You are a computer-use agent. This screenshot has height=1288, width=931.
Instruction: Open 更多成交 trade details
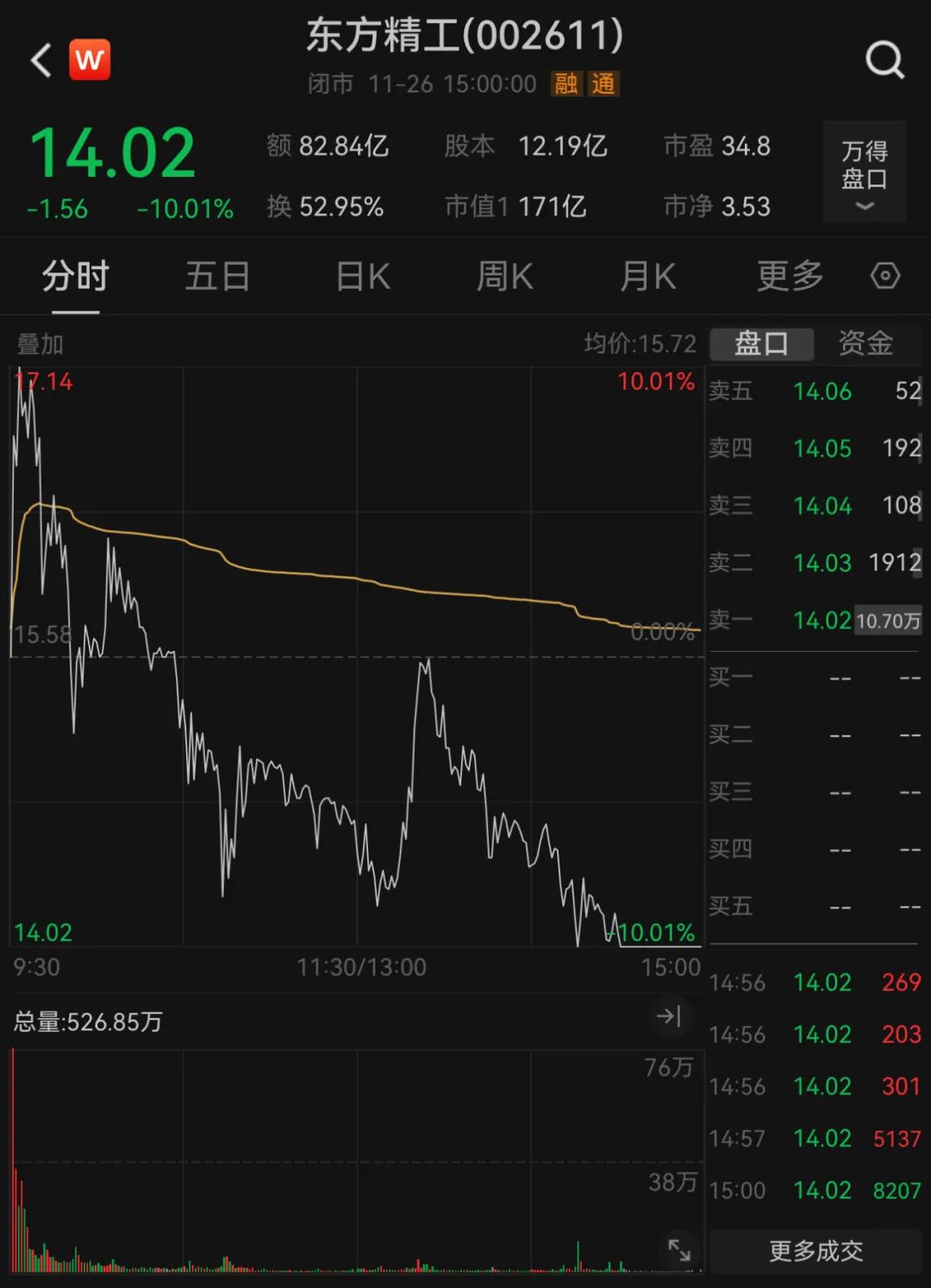(815, 1251)
